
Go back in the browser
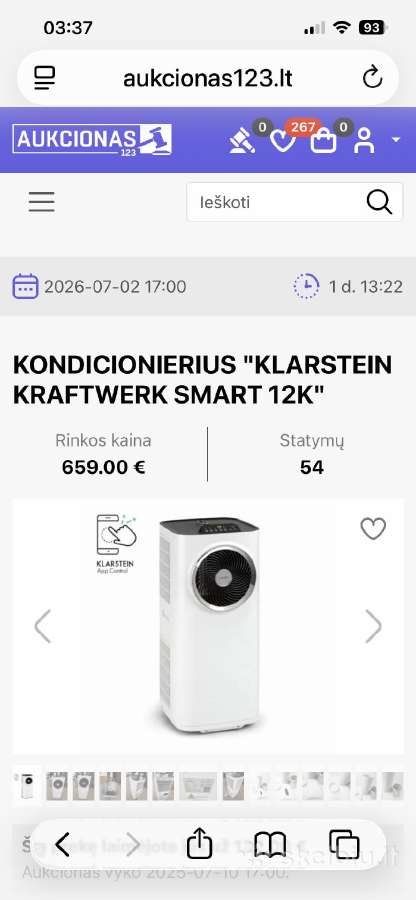click(x=63, y=845)
